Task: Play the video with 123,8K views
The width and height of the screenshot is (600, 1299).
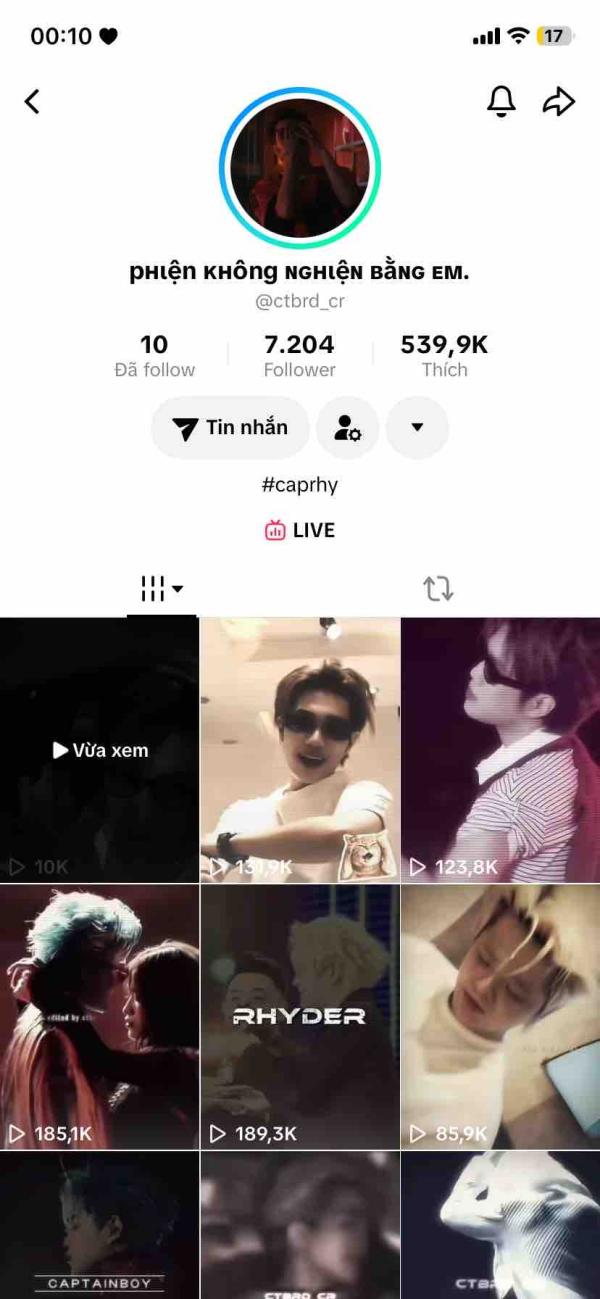Action: click(x=500, y=750)
